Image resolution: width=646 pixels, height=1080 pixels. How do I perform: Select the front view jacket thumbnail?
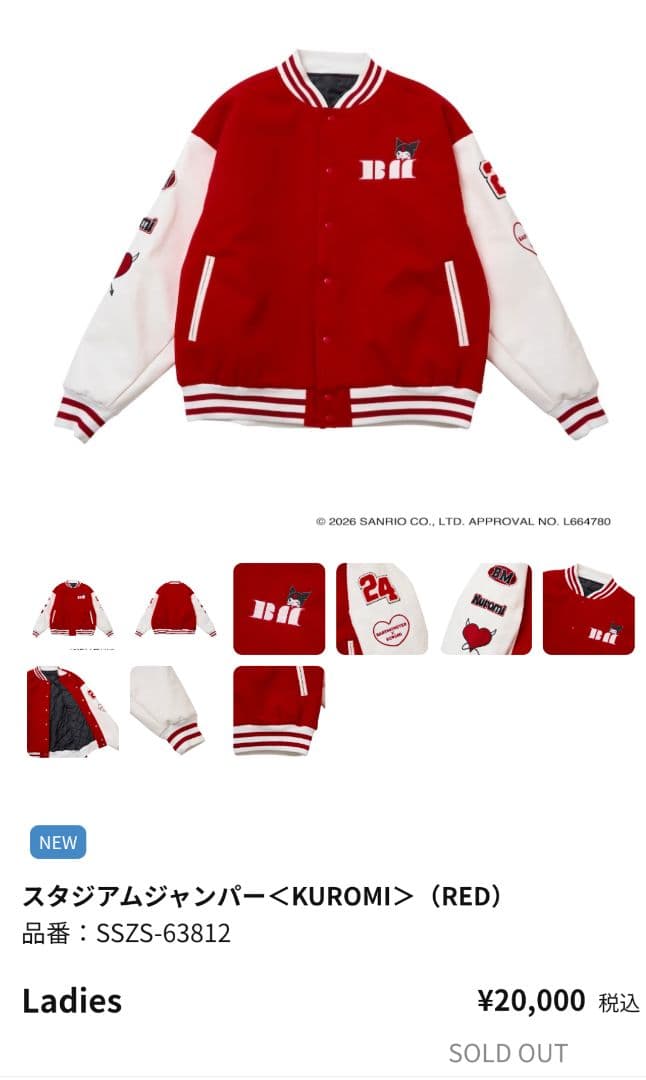coord(73,609)
